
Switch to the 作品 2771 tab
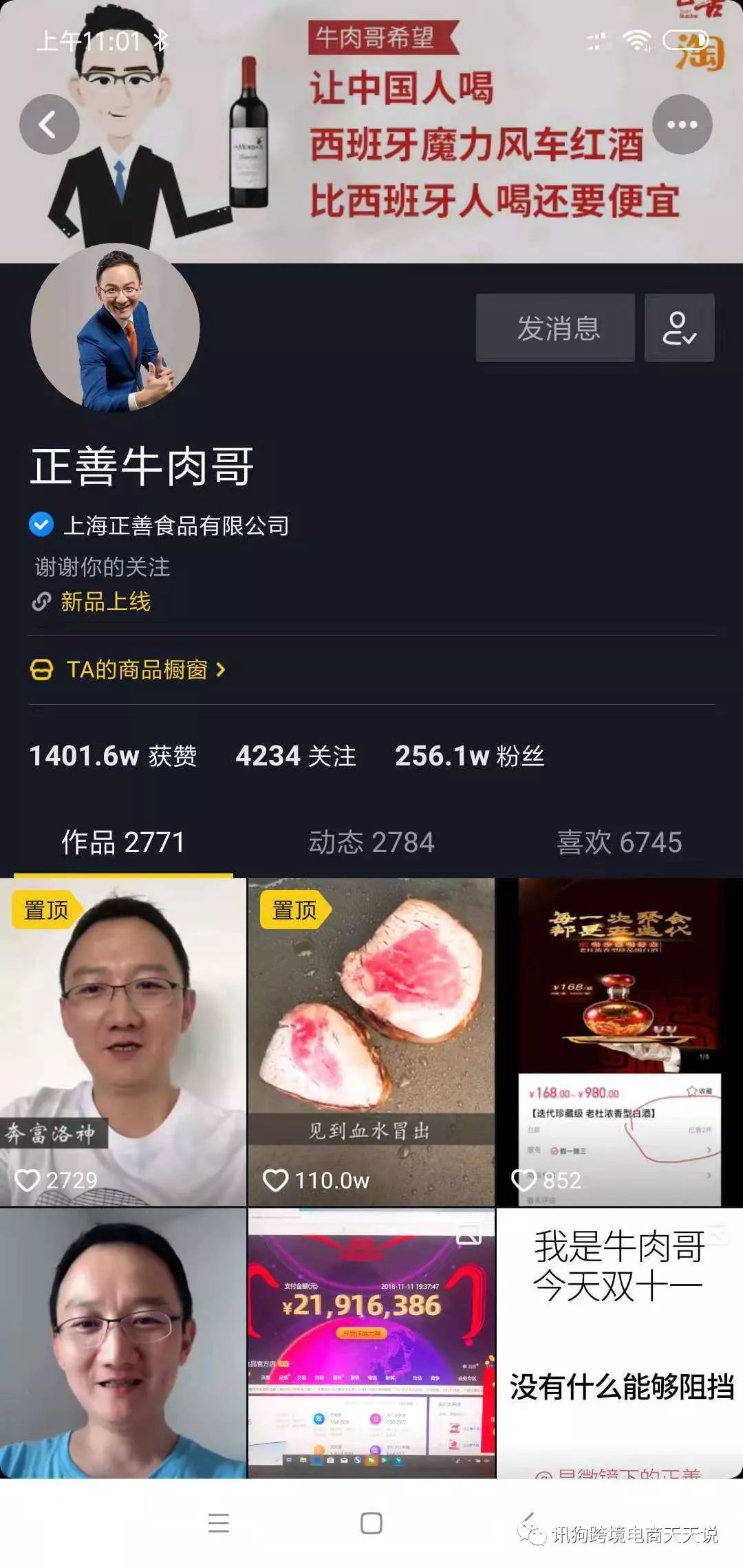[x=123, y=842]
